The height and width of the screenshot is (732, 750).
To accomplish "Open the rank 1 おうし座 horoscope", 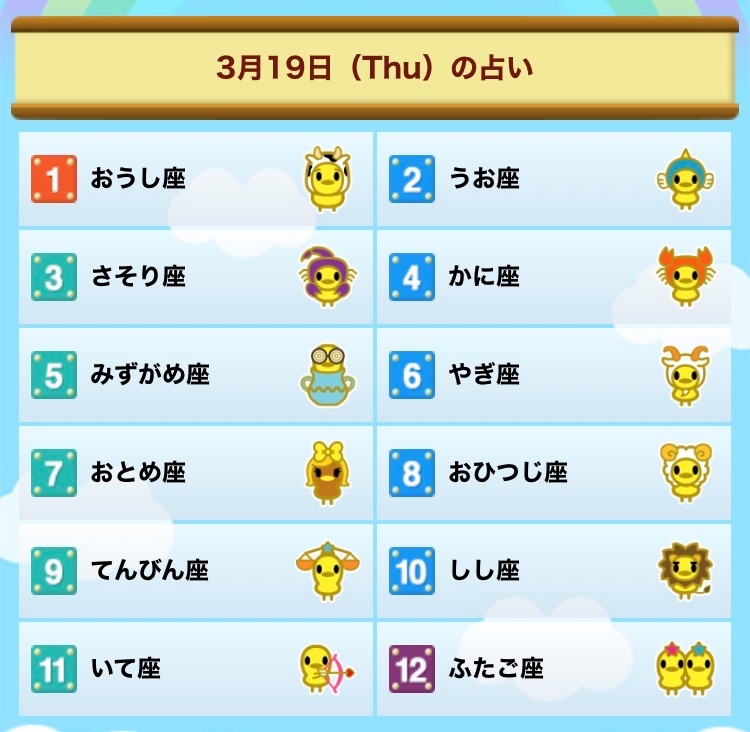I will click(x=196, y=179).
